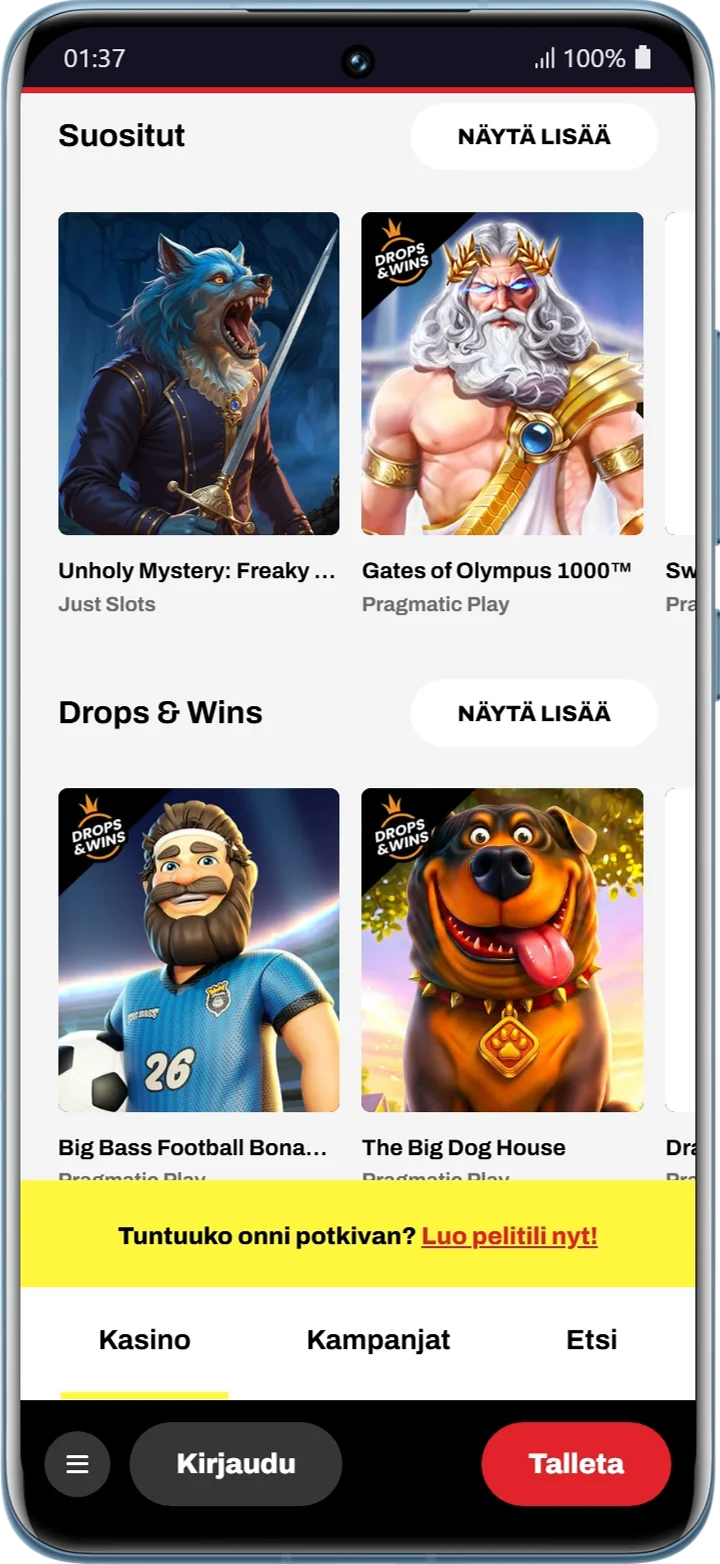
Task: Open the Unholy Mystery game tile
Action: pos(198,373)
